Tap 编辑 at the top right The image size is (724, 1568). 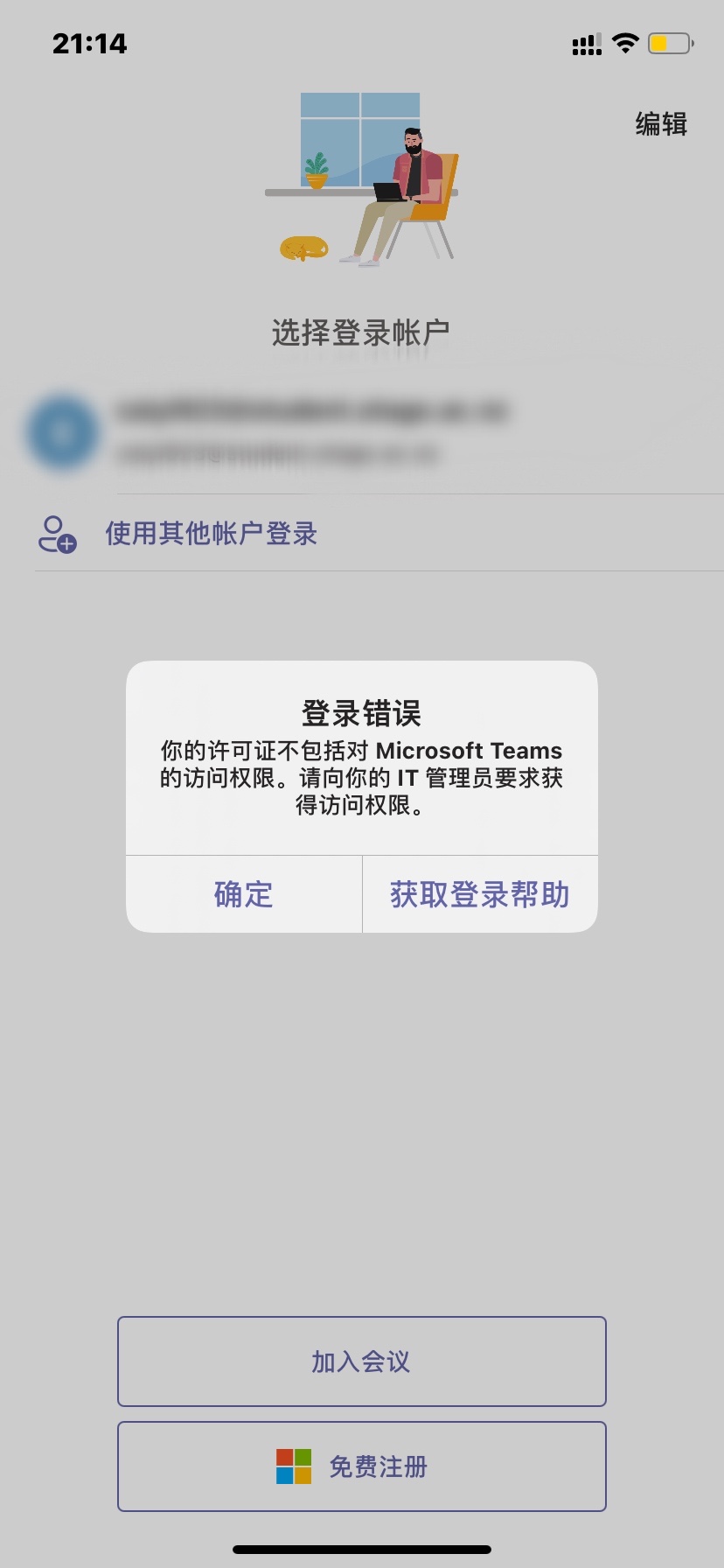pos(661,124)
